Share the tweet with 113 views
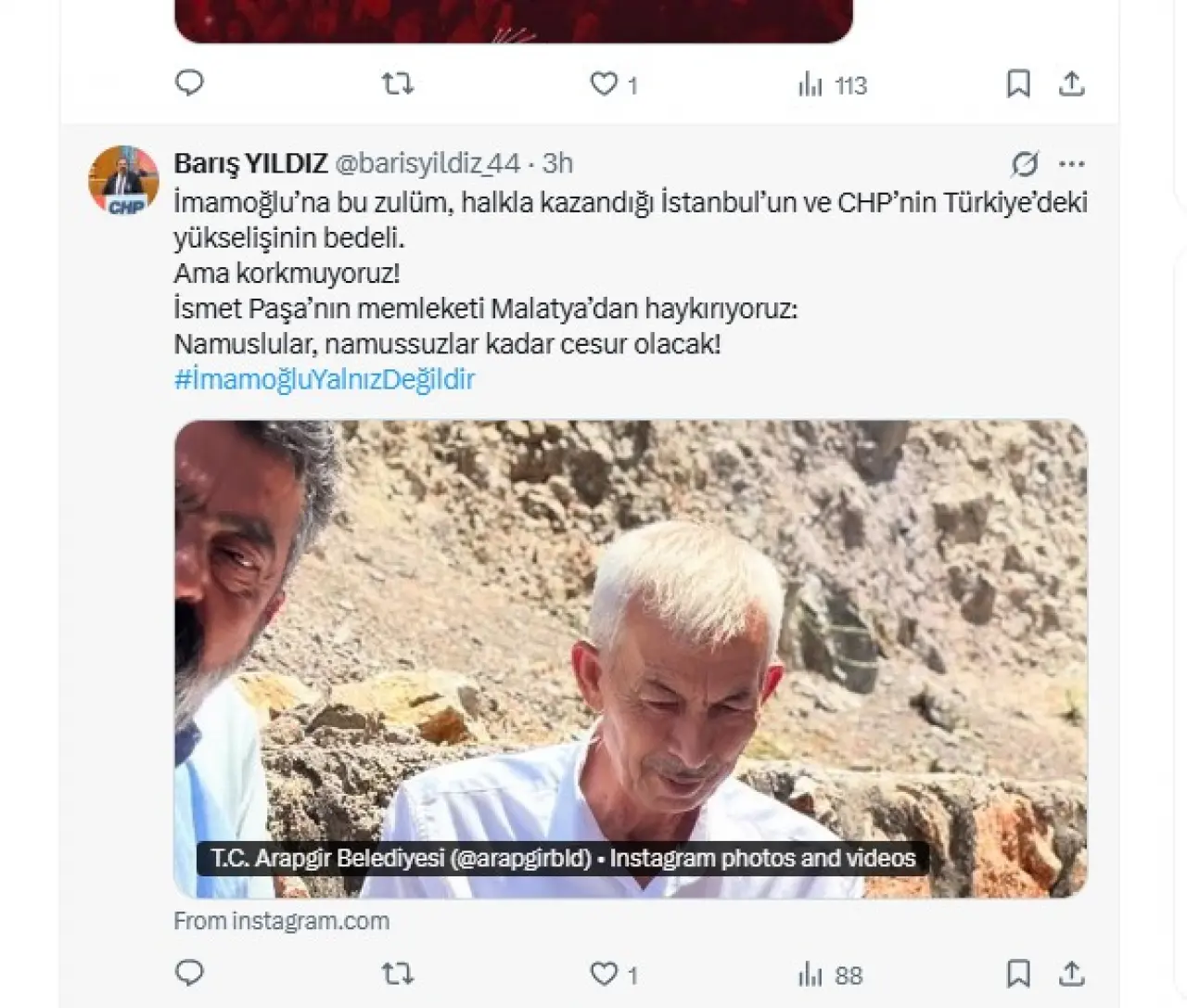The width and height of the screenshot is (1187, 1008). point(1071,84)
